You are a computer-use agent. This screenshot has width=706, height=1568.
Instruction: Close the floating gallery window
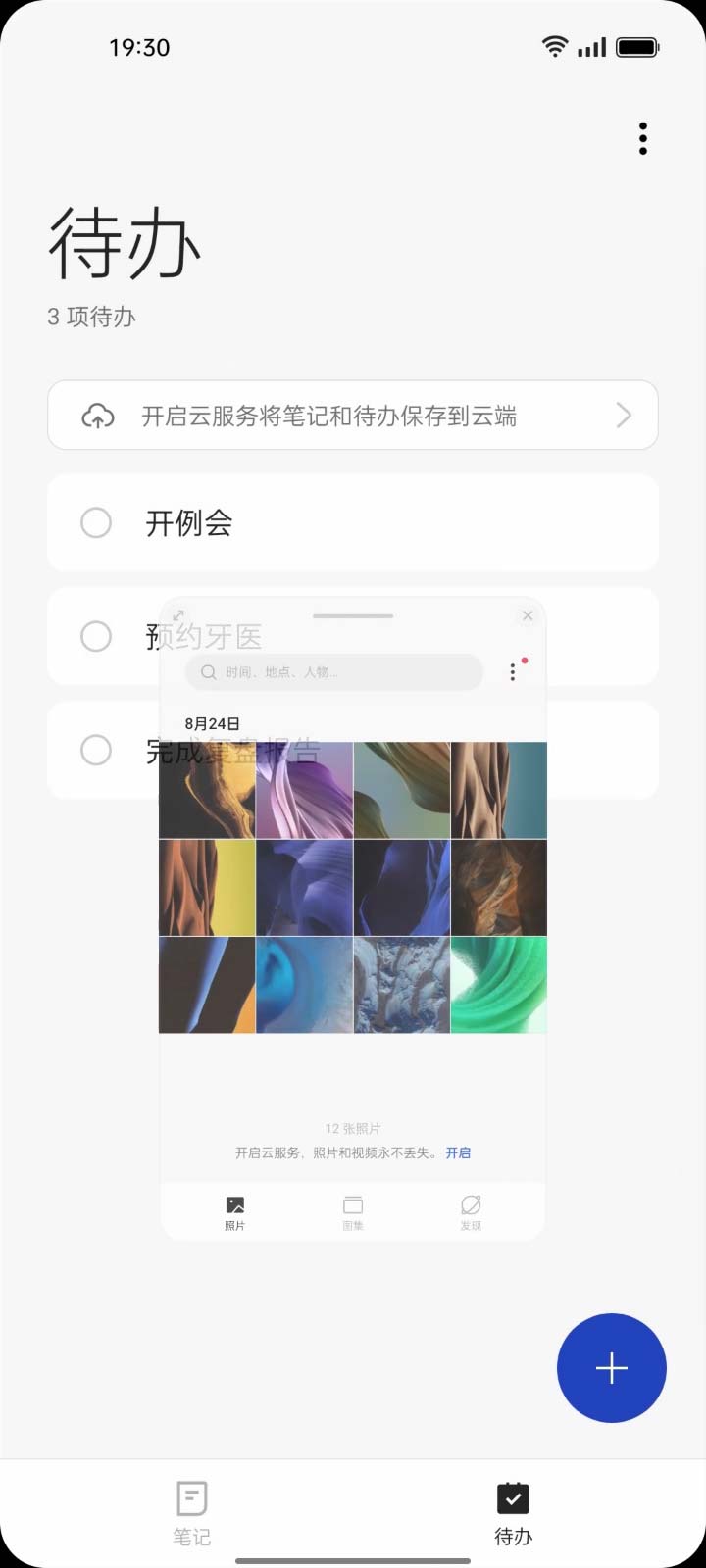[528, 615]
